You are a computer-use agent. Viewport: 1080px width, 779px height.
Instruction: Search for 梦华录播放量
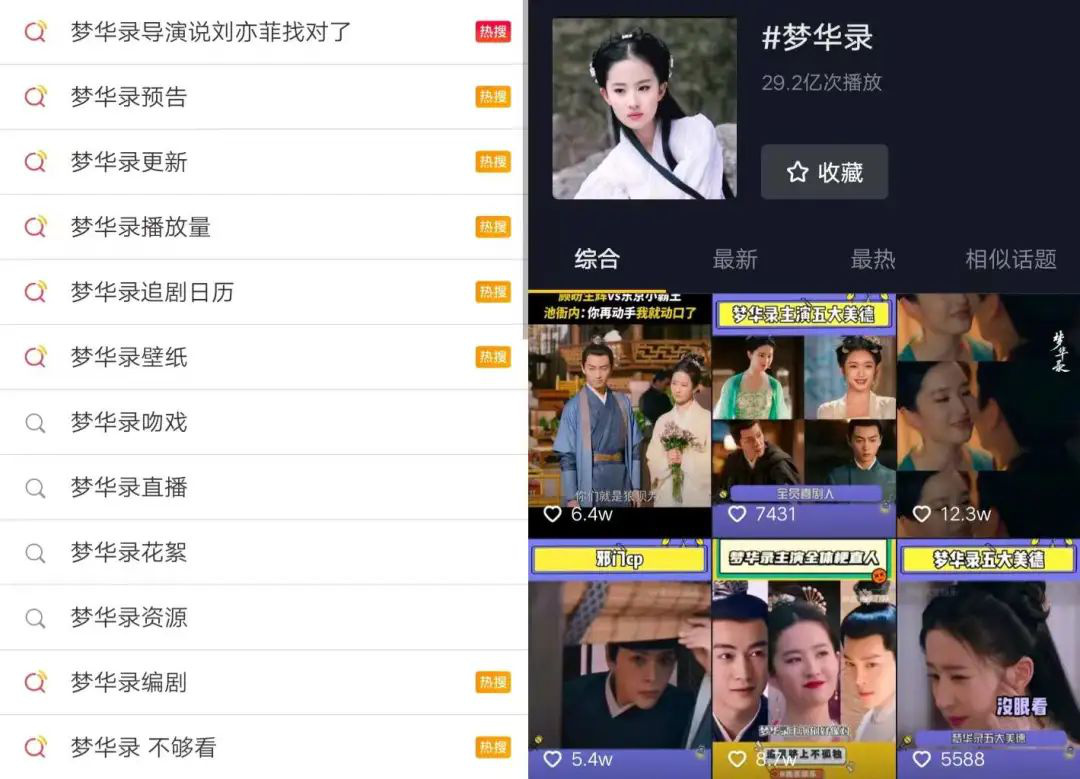[140, 227]
